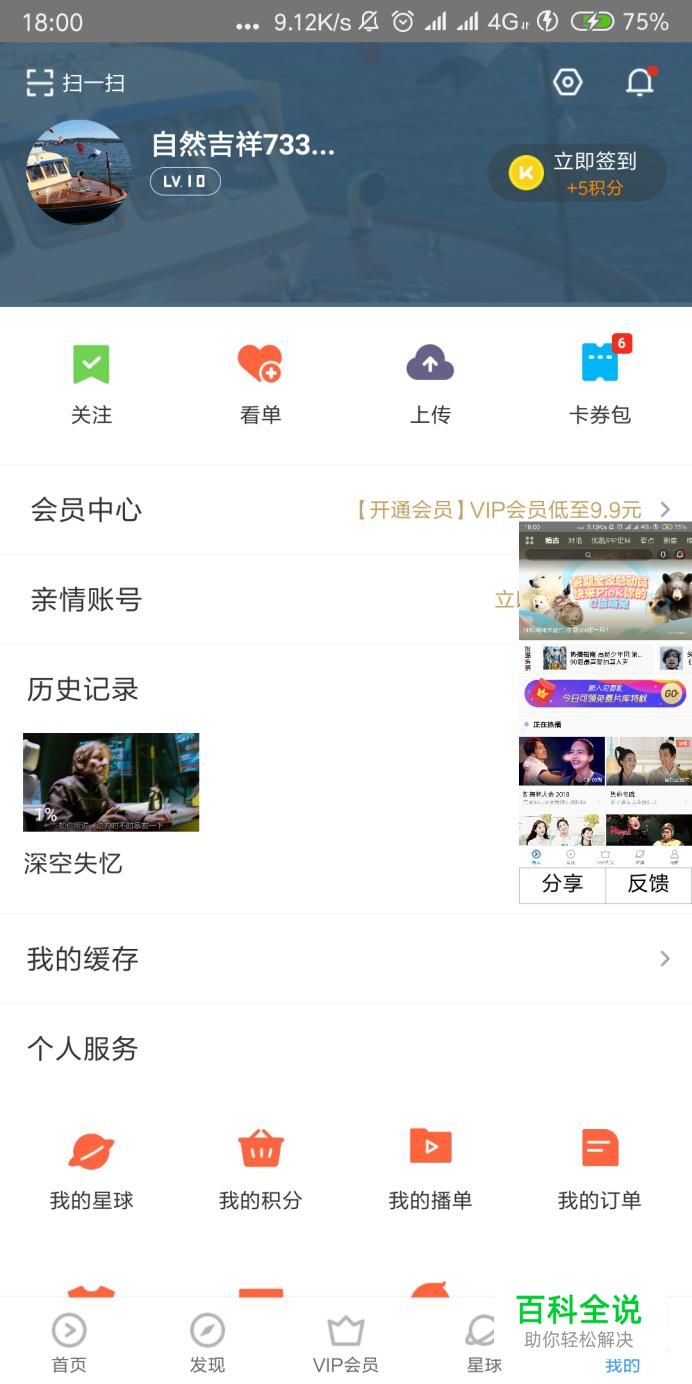Tap 上传 to upload video

click(x=430, y=385)
